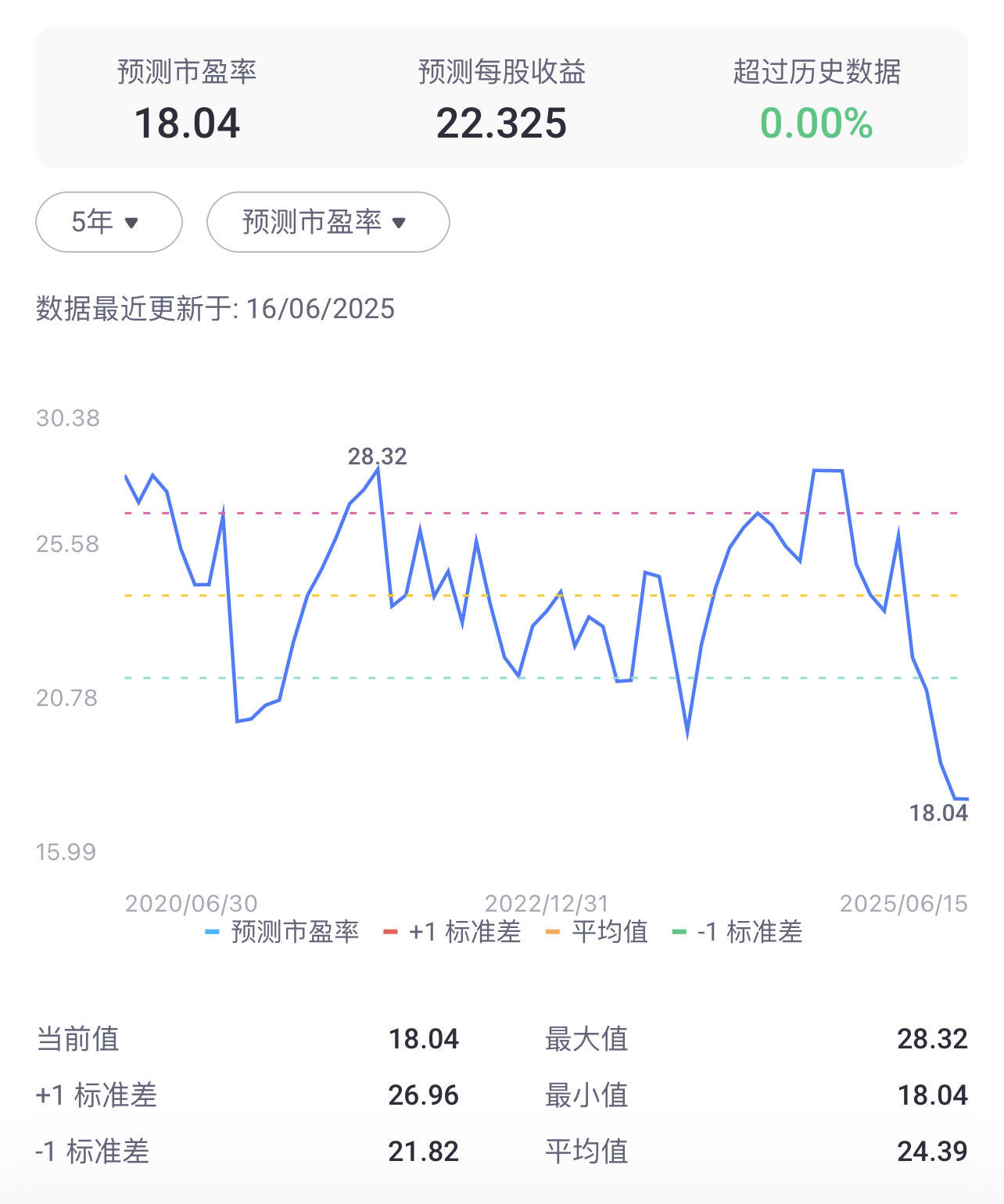Open the 预测市盈率 metric dropdown
Viewport: 1004px width, 1204px height.
point(327,222)
